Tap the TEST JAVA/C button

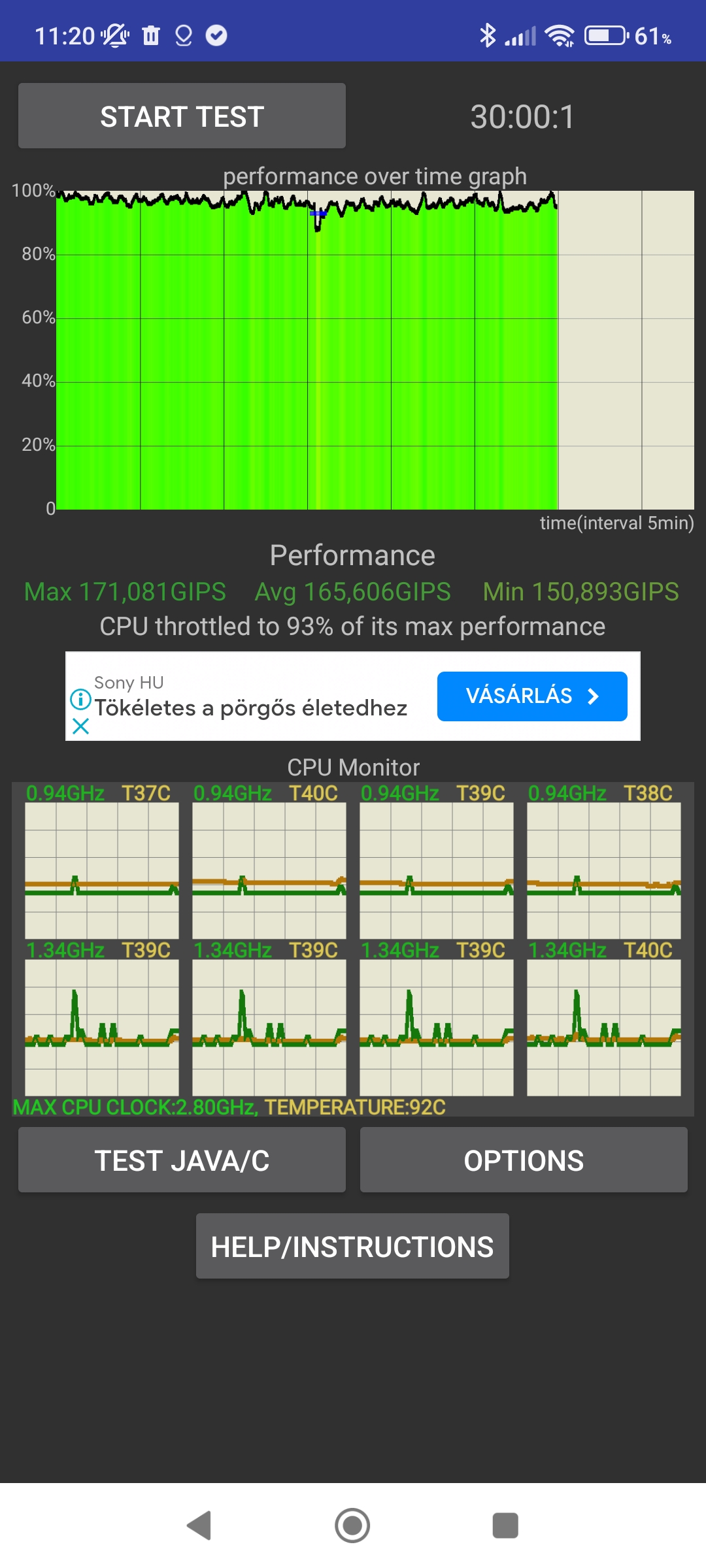coord(182,1160)
